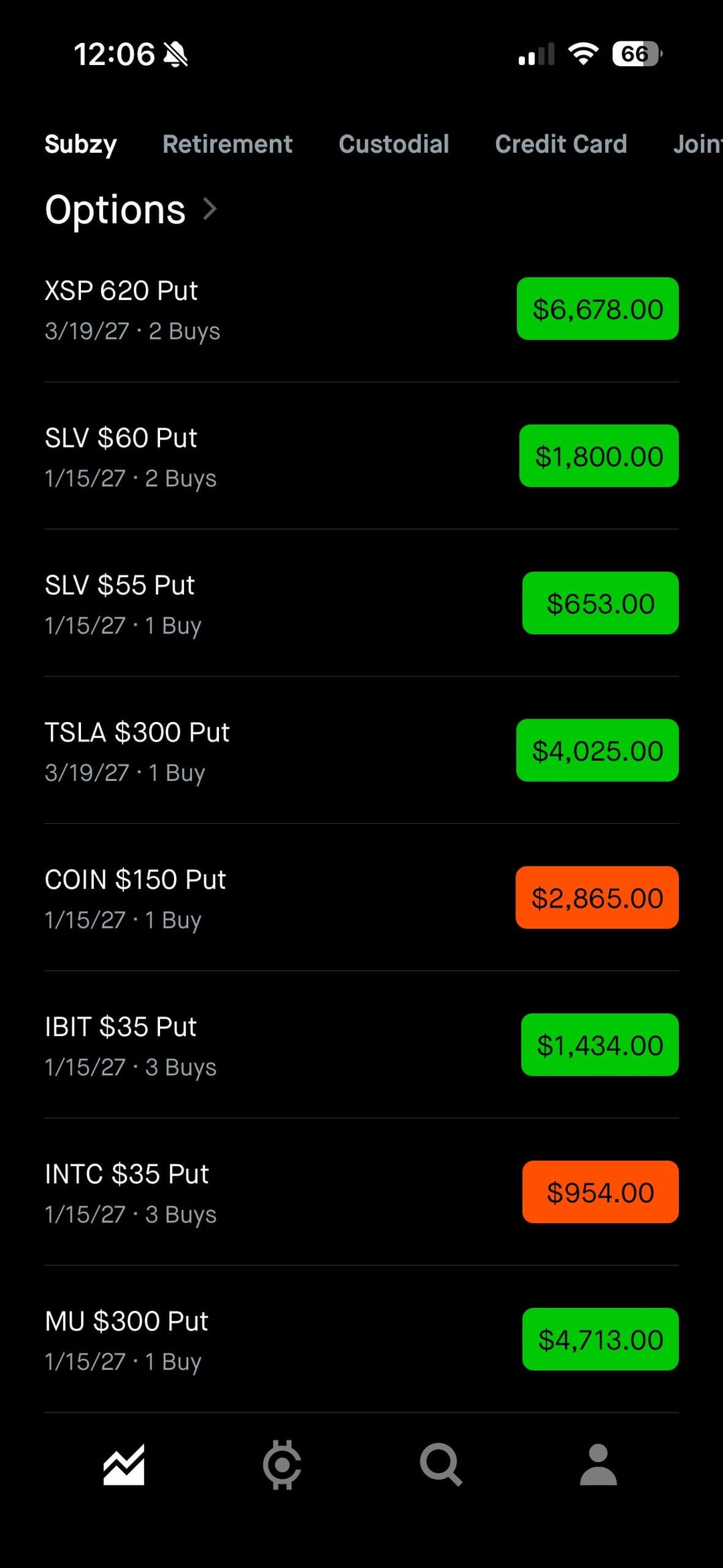Open the search tab

(x=440, y=1465)
